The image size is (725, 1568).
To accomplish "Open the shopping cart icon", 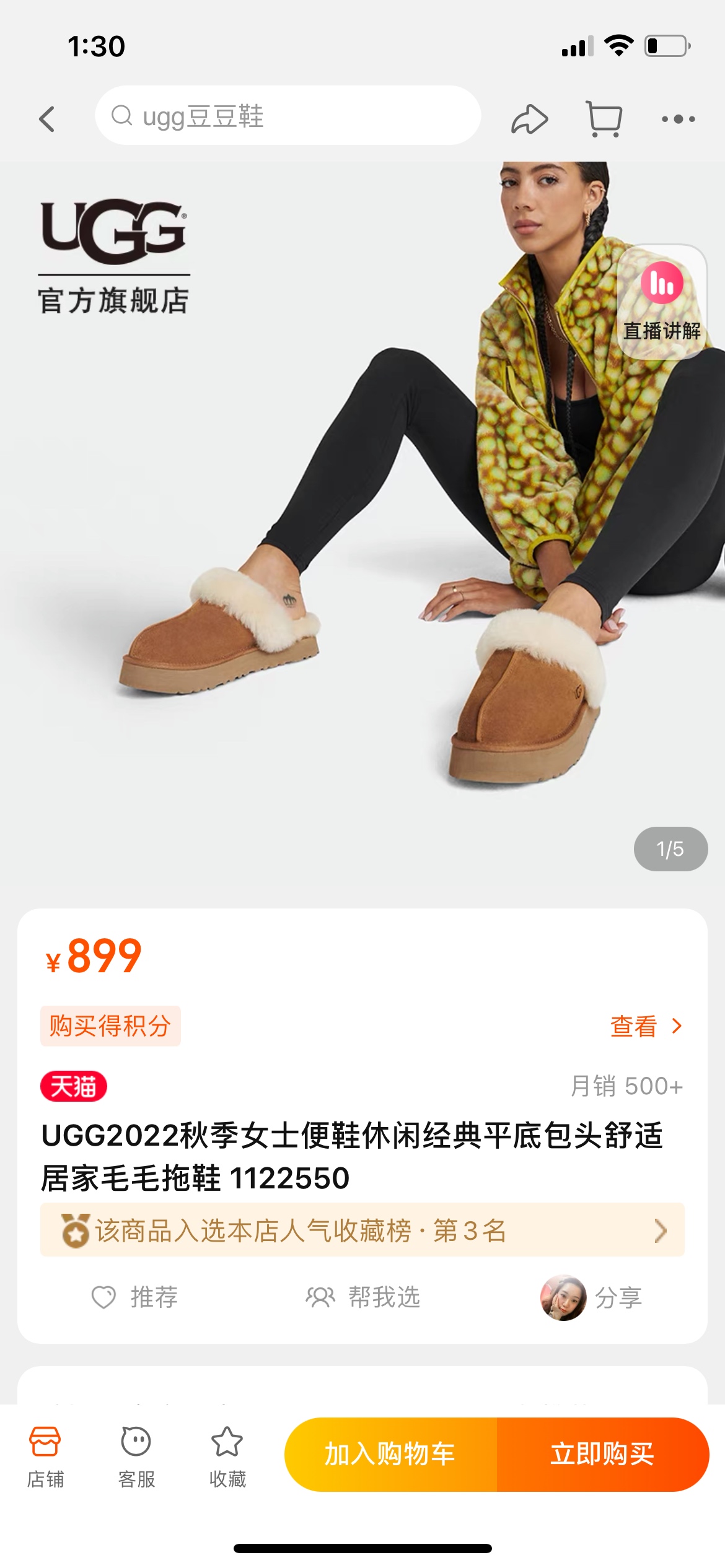I will (604, 118).
